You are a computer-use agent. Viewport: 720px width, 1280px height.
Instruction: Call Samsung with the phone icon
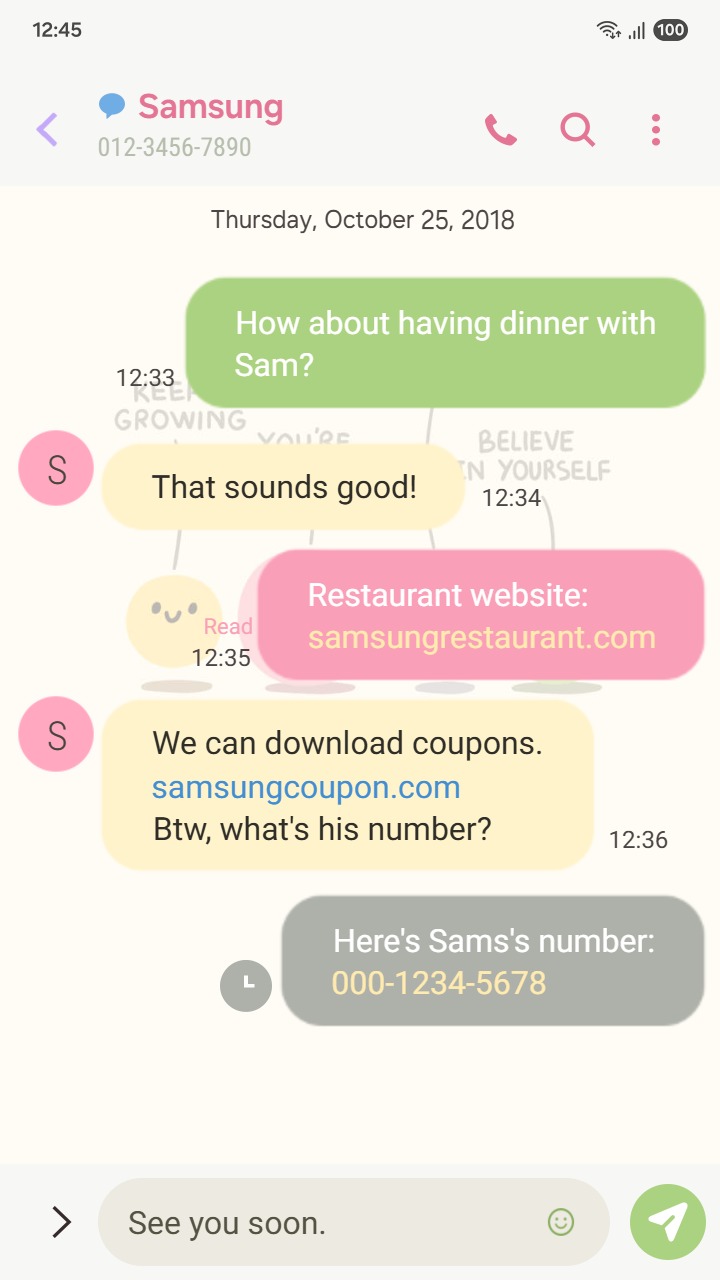click(500, 129)
